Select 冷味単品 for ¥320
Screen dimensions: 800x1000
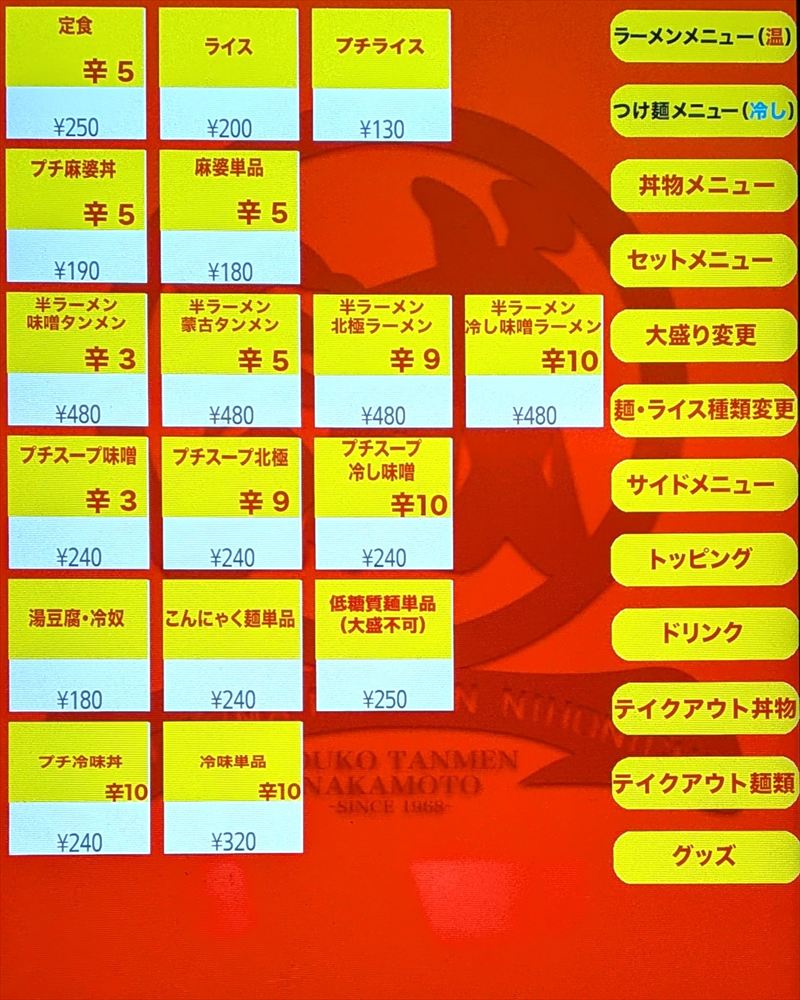click(x=231, y=788)
